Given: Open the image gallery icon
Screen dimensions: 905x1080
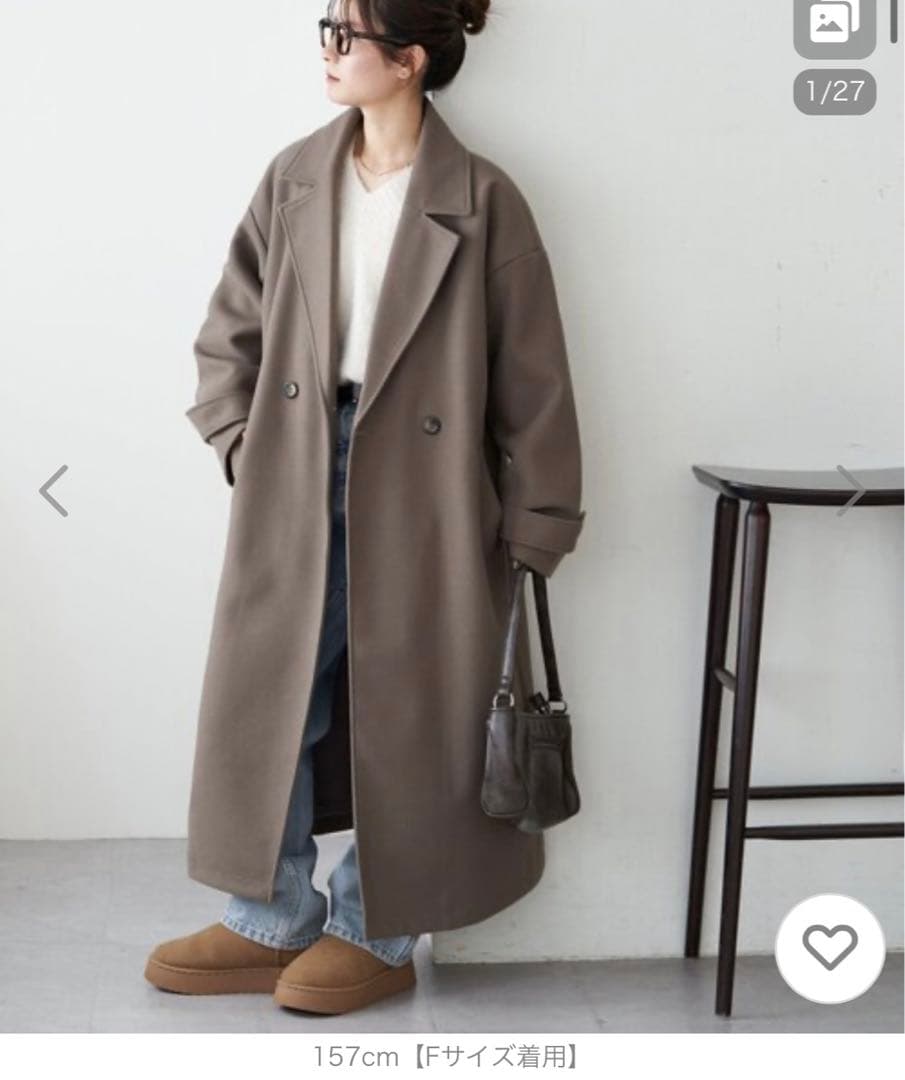Looking at the screenshot, I should click(834, 26).
